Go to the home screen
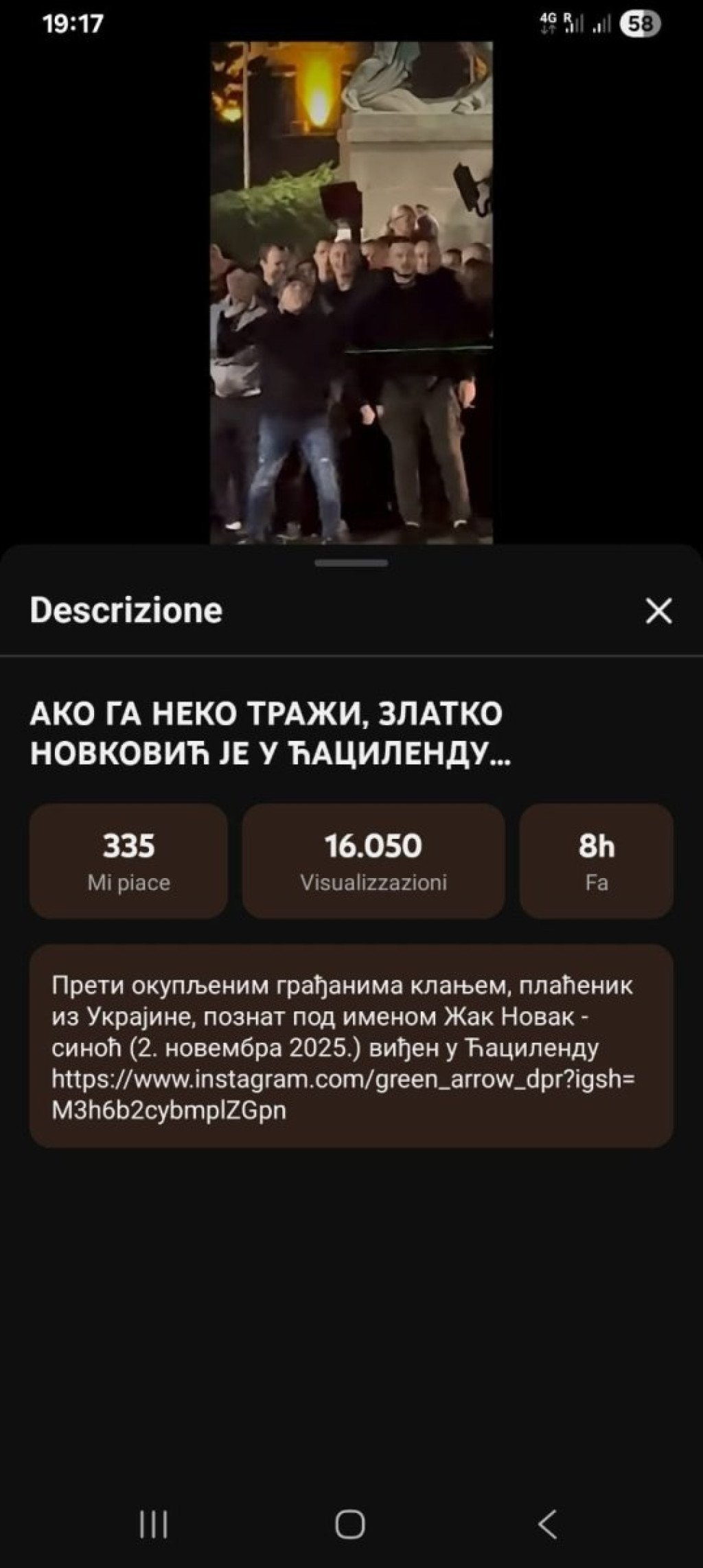Screen dimensions: 703x1568 click(350, 1525)
